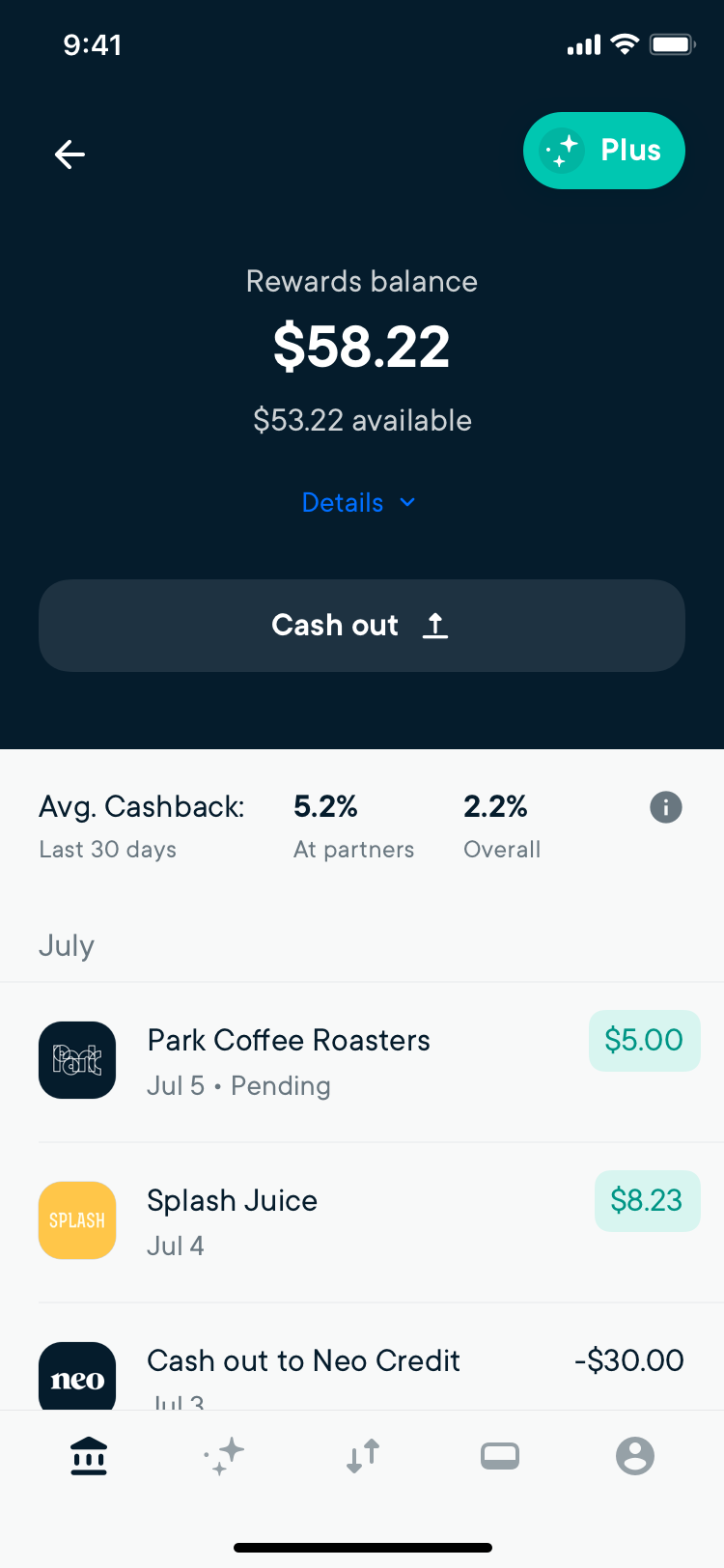Switch to the bank home tab

point(89,1456)
